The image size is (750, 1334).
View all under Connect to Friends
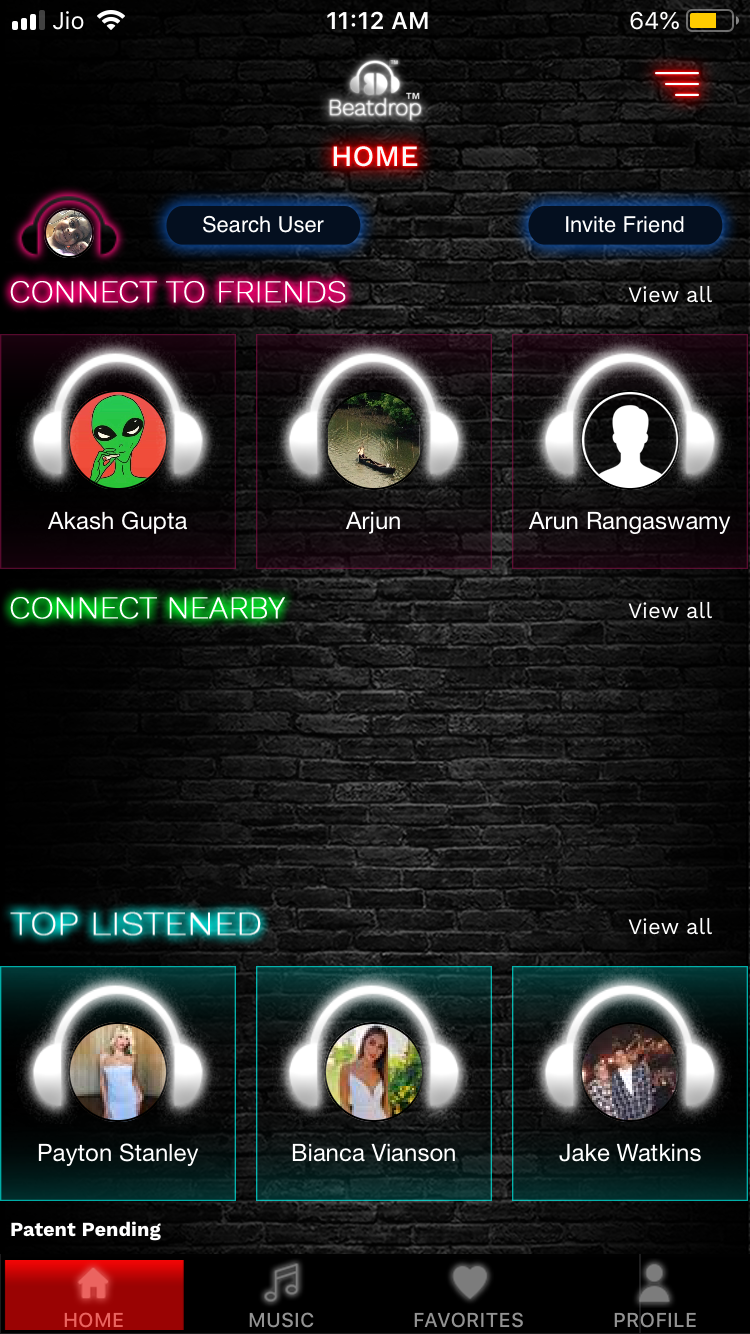(670, 295)
